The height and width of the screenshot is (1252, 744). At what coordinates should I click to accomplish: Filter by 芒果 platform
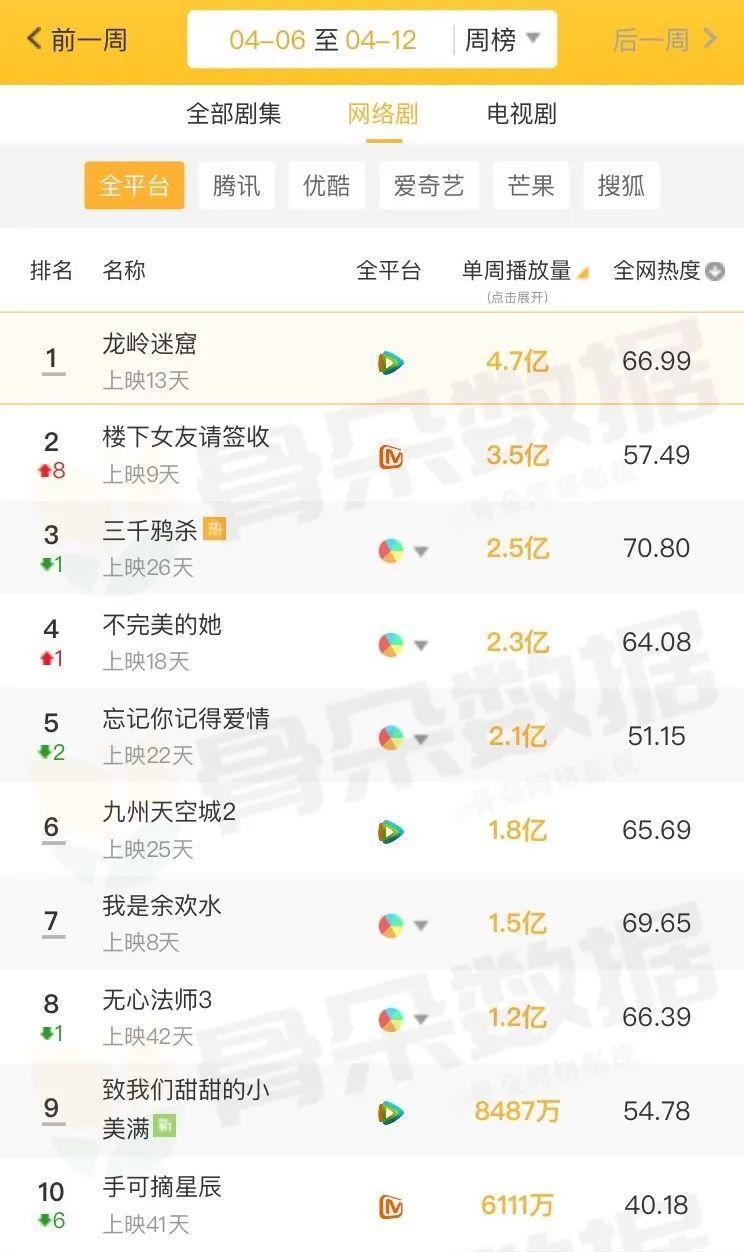tap(531, 186)
